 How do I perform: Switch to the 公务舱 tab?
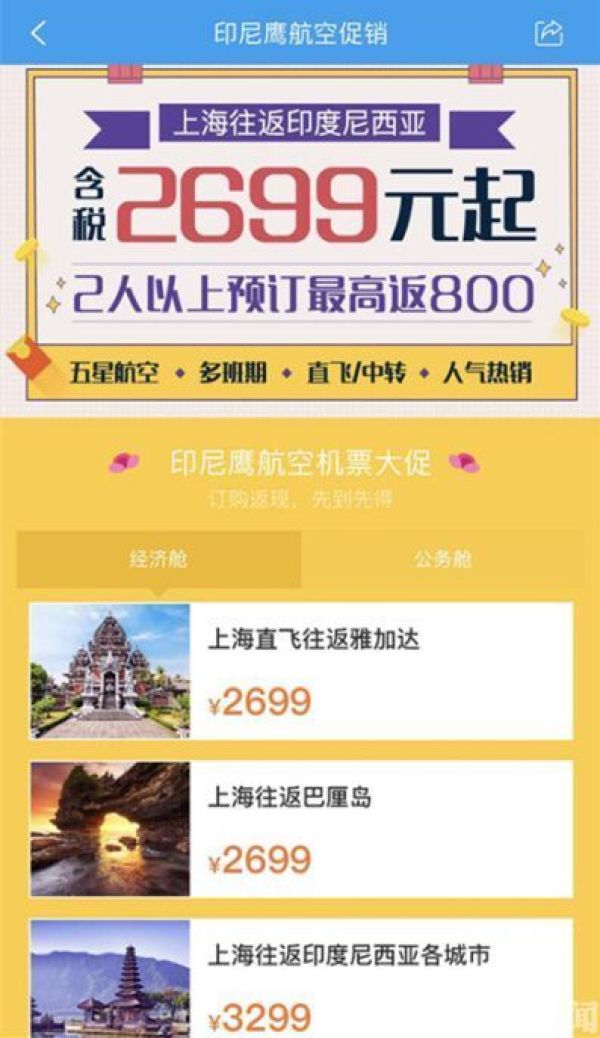pyautogui.click(x=442, y=559)
